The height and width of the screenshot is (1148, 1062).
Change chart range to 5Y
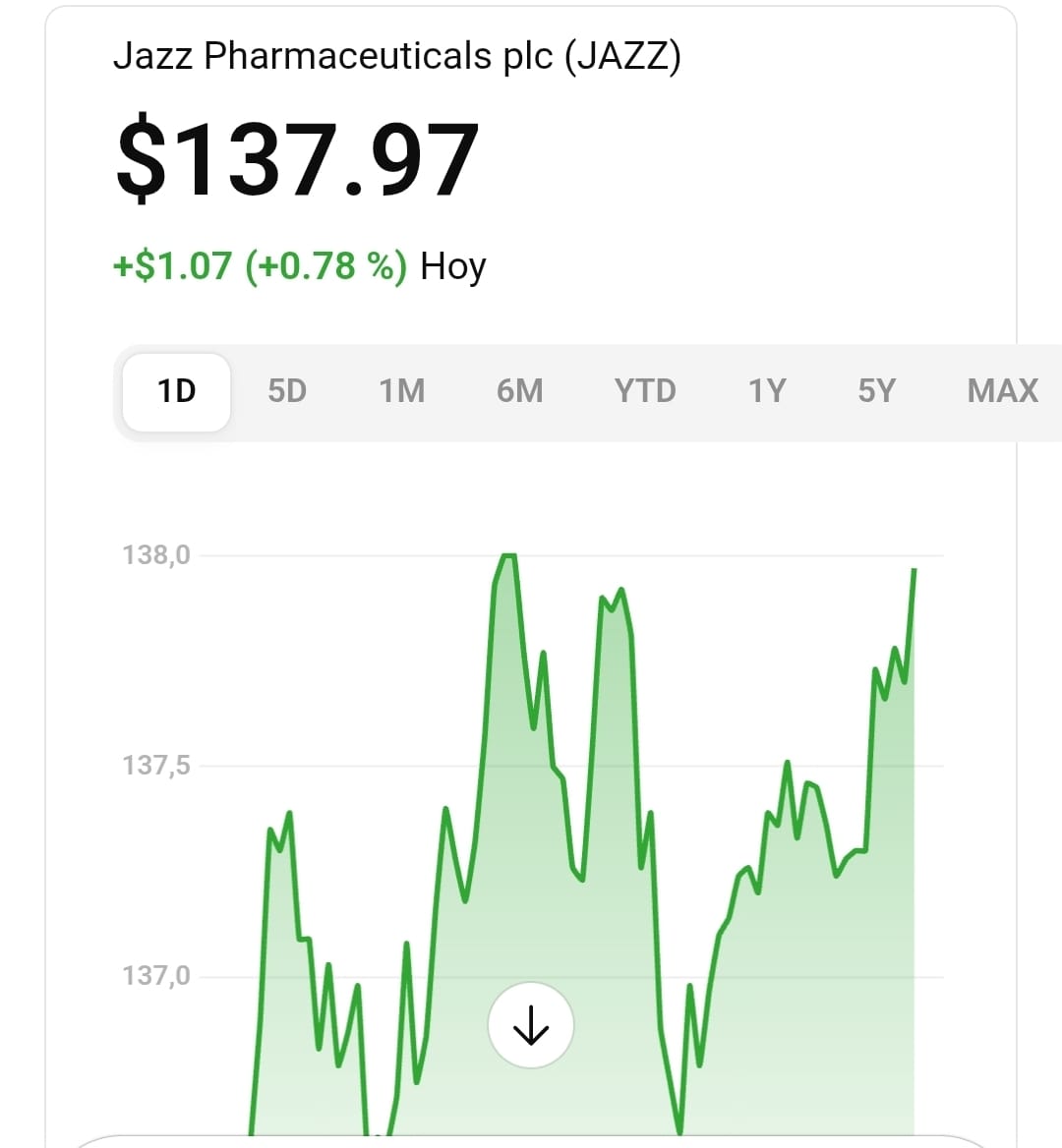876,391
